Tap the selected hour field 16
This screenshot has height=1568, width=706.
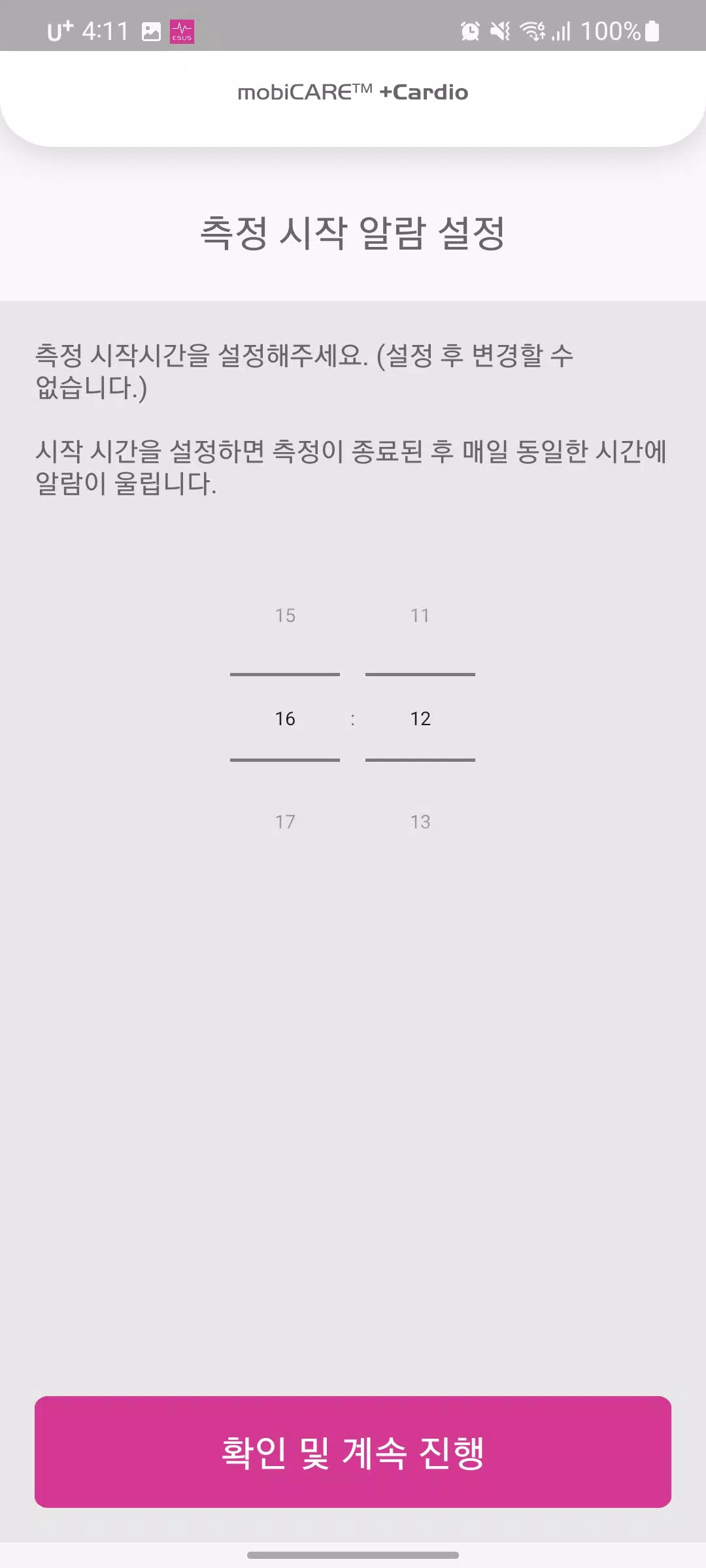(x=285, y=719)
